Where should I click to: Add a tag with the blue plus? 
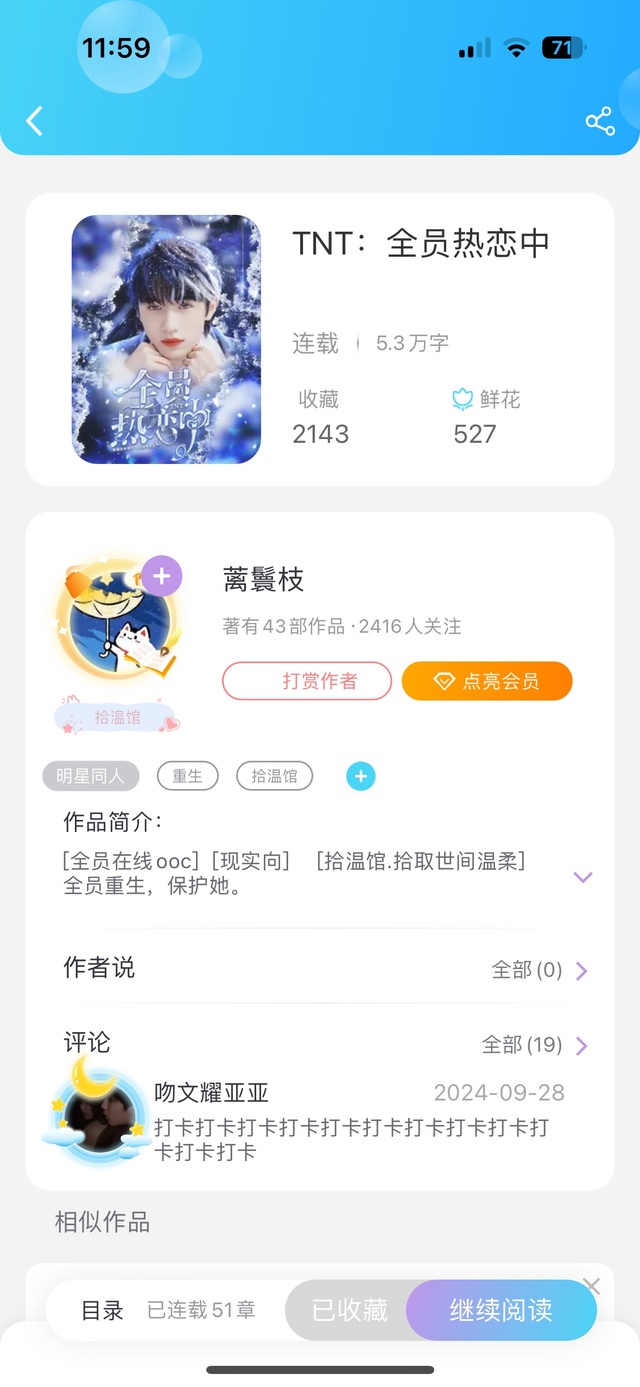(361, 776)
